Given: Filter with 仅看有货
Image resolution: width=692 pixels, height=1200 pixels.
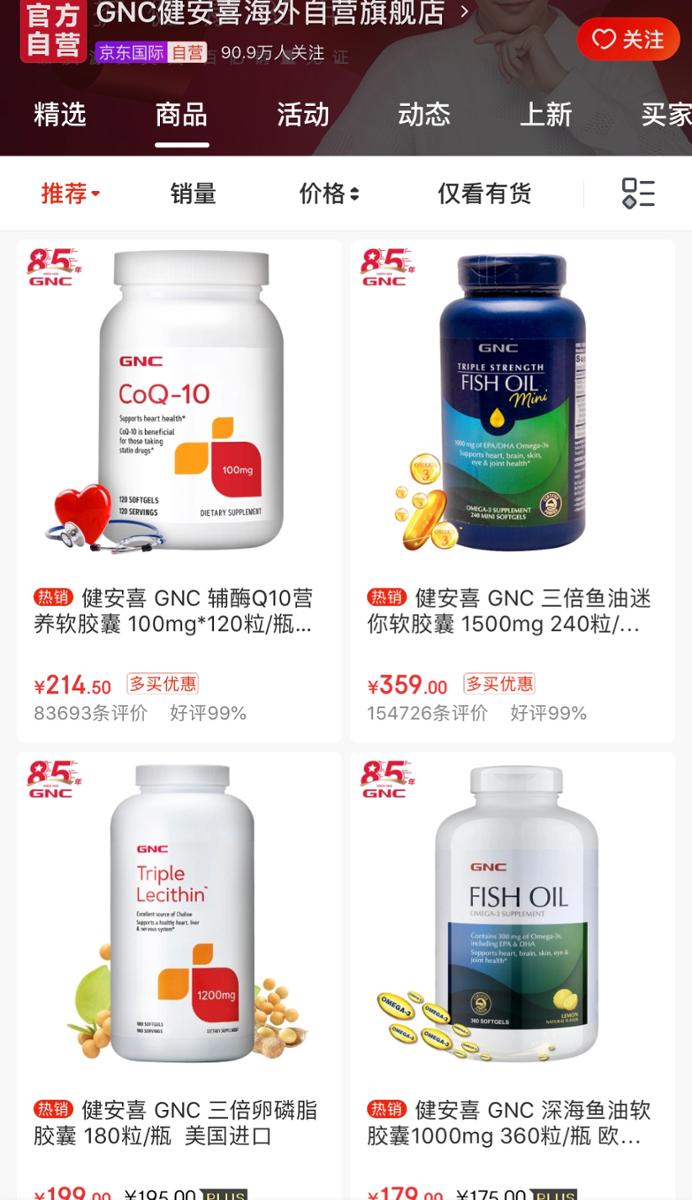Looking at the screenshot, I should coord(484,193).
